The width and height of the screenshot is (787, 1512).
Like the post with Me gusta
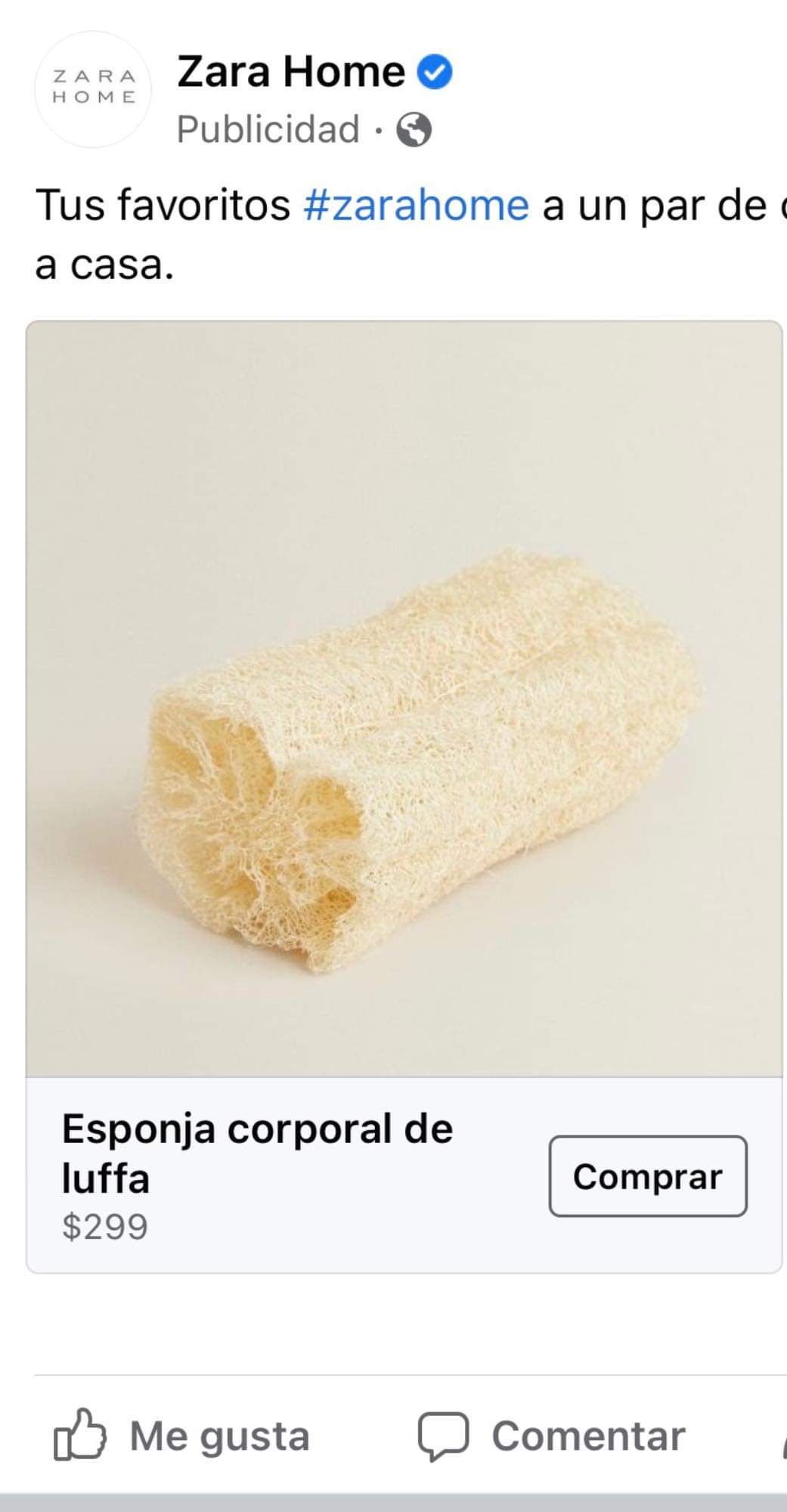click(x=182, y=1436)
